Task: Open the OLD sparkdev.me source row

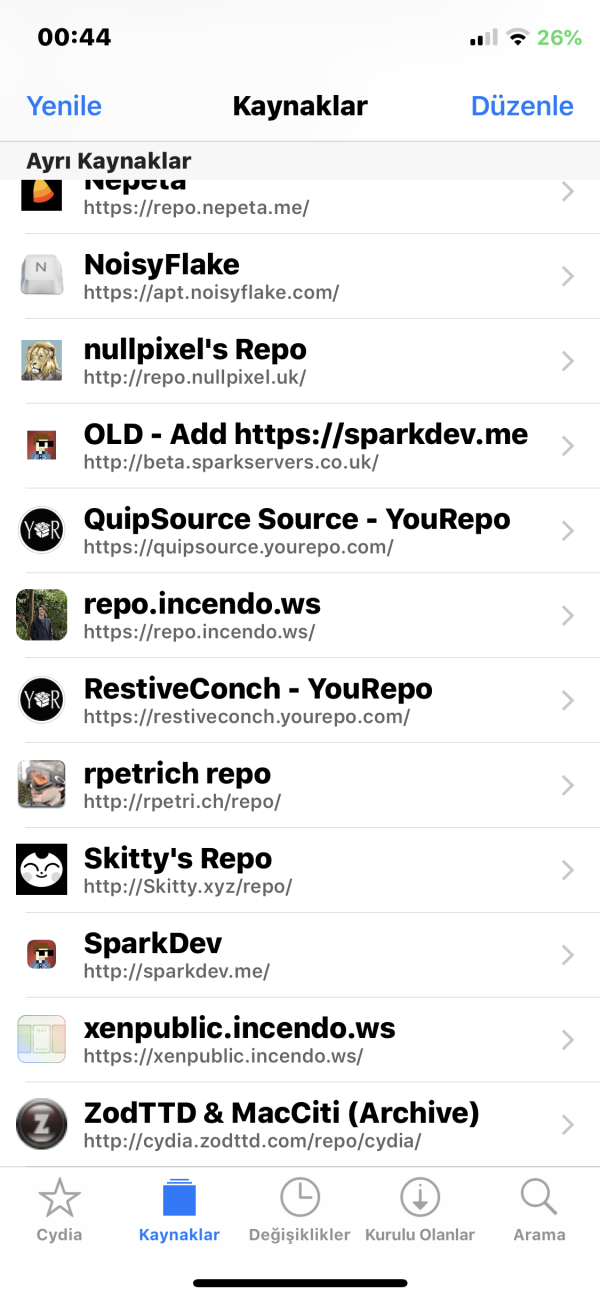Action: [x=300, y=446]
